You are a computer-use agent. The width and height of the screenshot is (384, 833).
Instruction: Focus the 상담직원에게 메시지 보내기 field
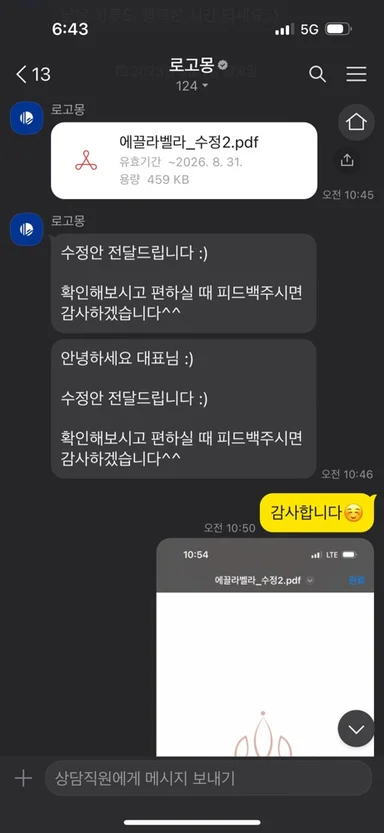[x=208, y=779]
